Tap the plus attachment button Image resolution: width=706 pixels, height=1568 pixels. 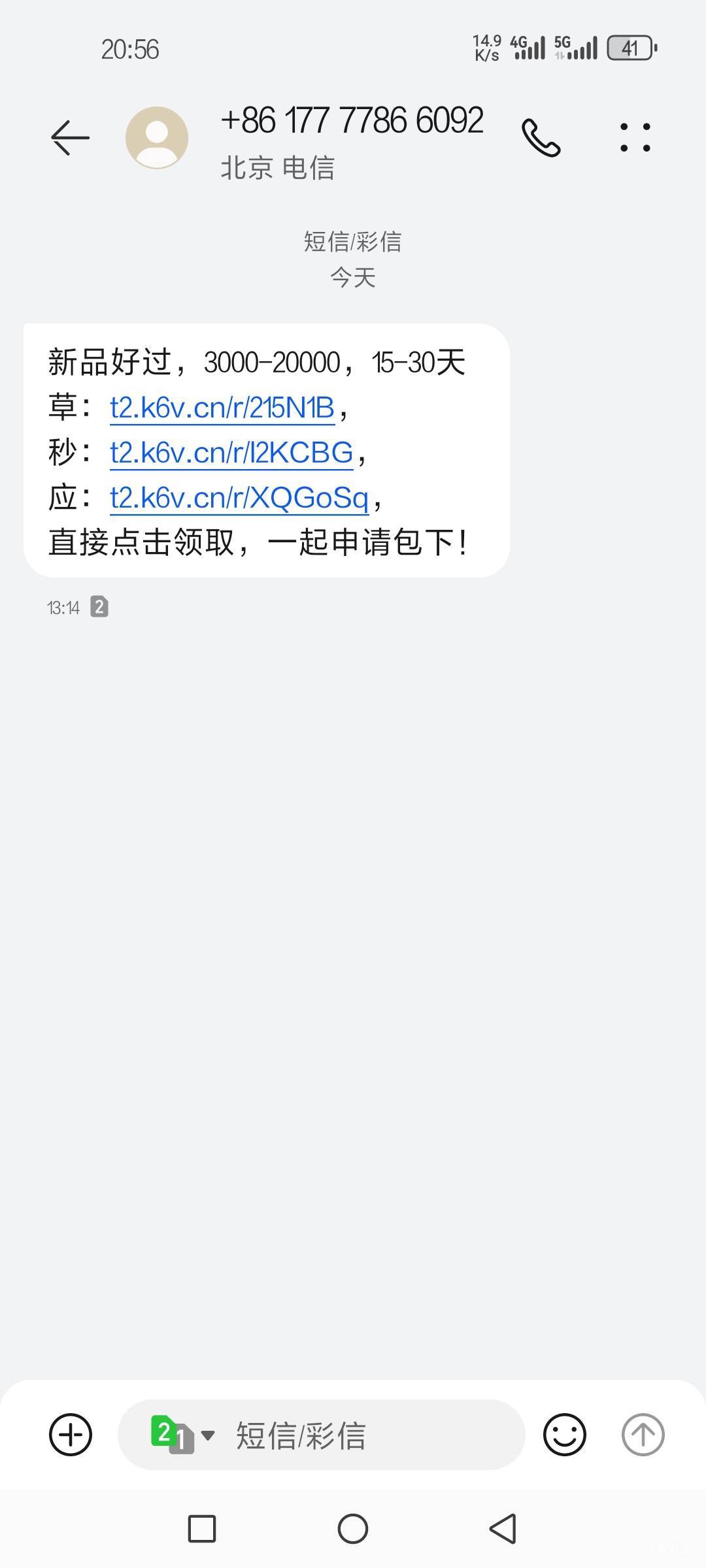coord(71,1435)
